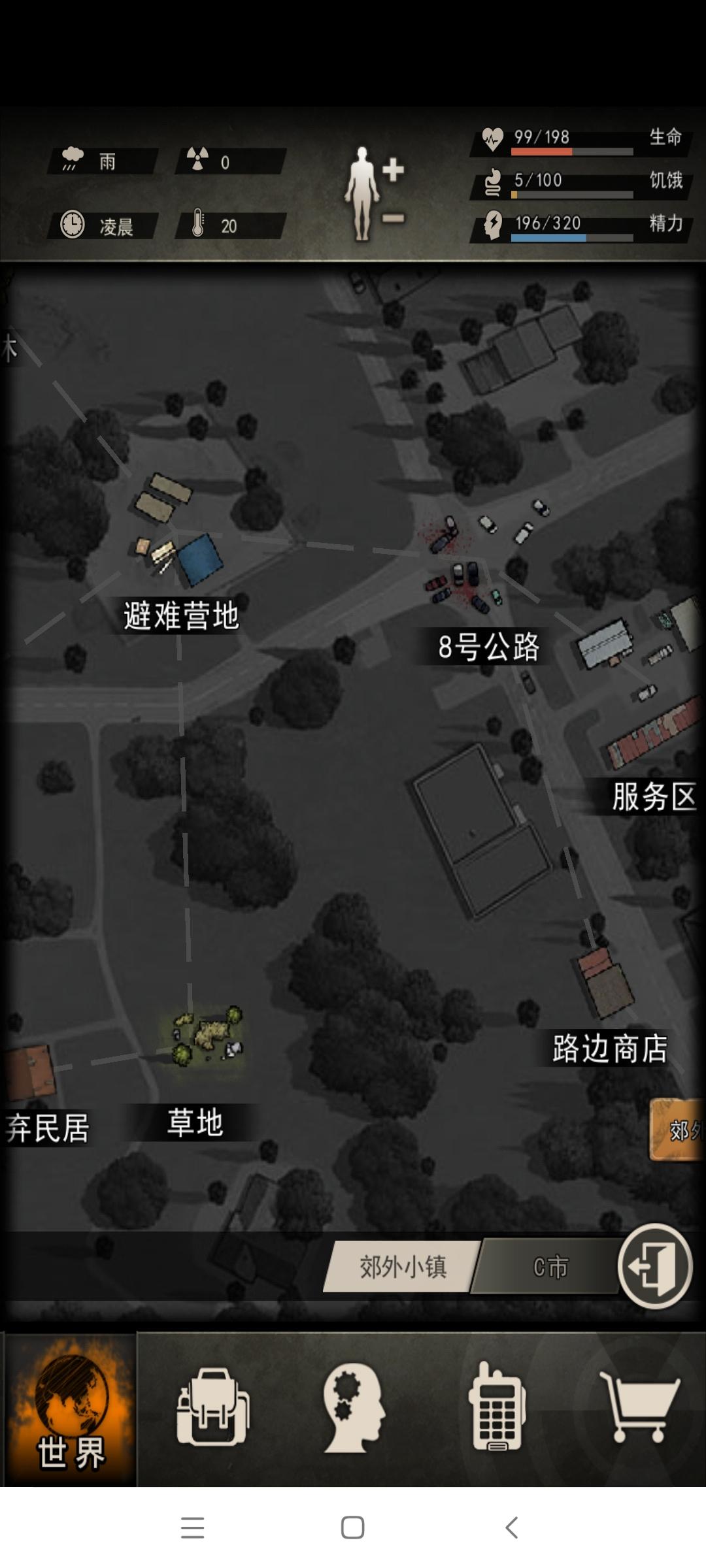Click the clock icon showing 凌晨
706x1568 pixels.
(72, 225)
